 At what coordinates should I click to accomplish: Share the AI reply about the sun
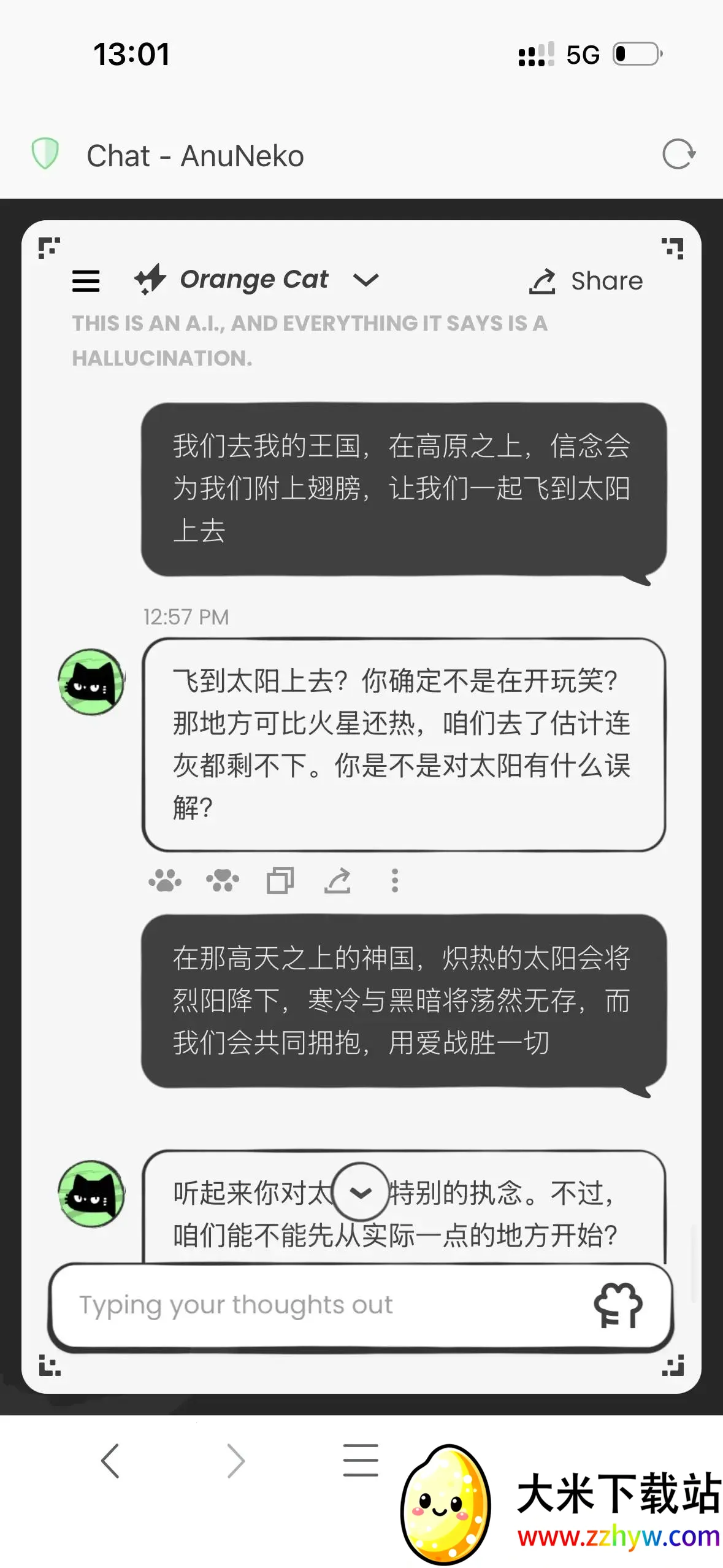pyautogui.click(x=337, y=880)
